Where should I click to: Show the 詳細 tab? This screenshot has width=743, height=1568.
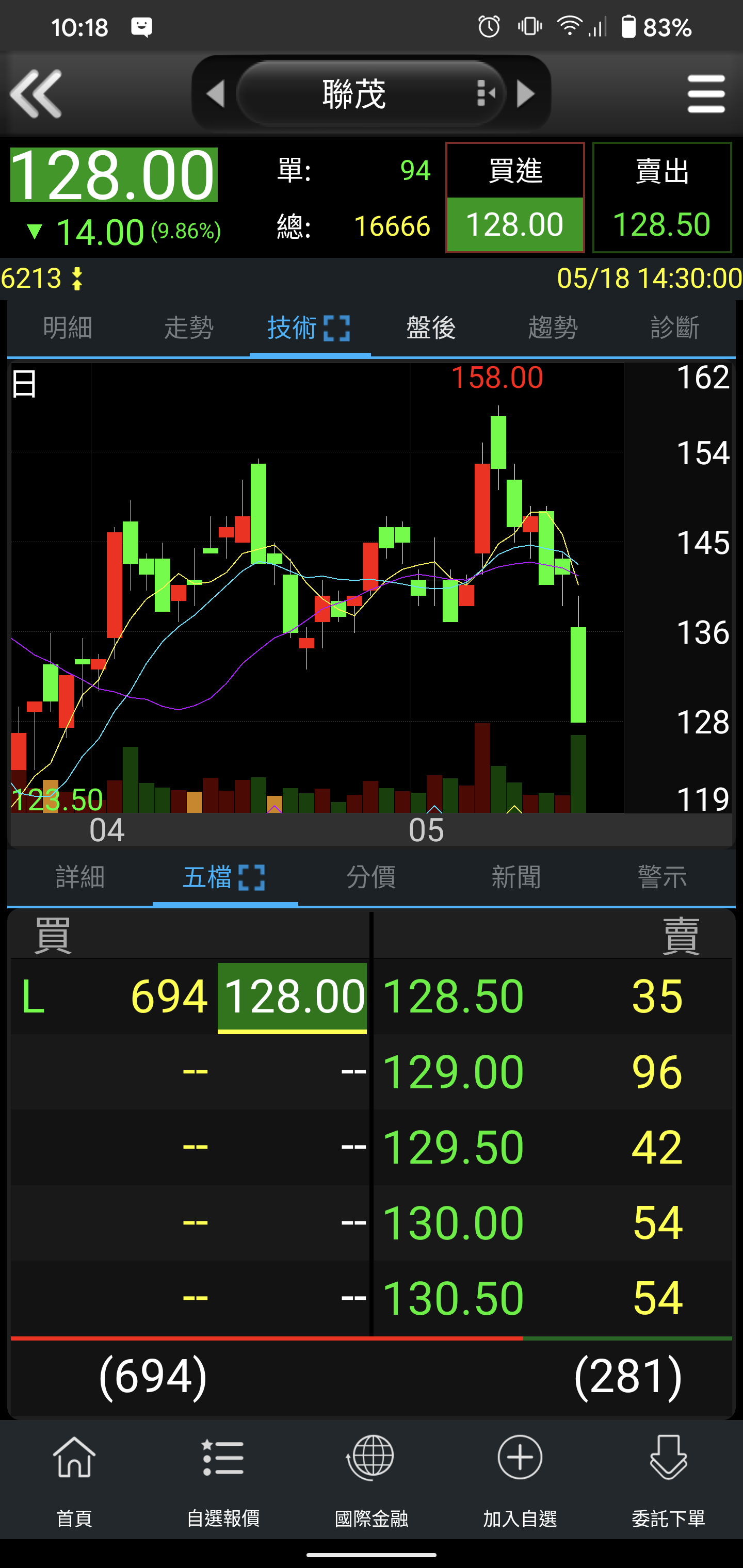(x=80, y=877)
